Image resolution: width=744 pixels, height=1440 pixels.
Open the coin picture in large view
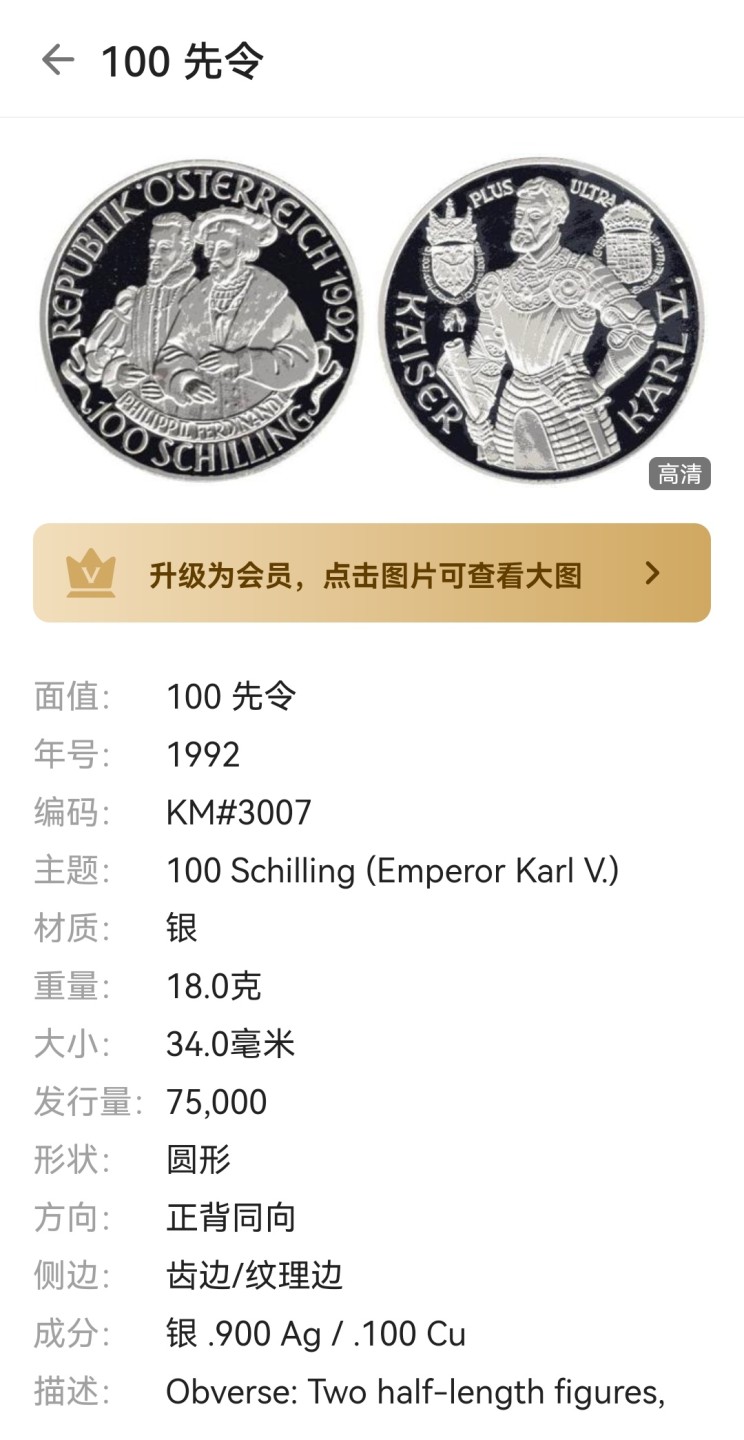click(372, 322)
